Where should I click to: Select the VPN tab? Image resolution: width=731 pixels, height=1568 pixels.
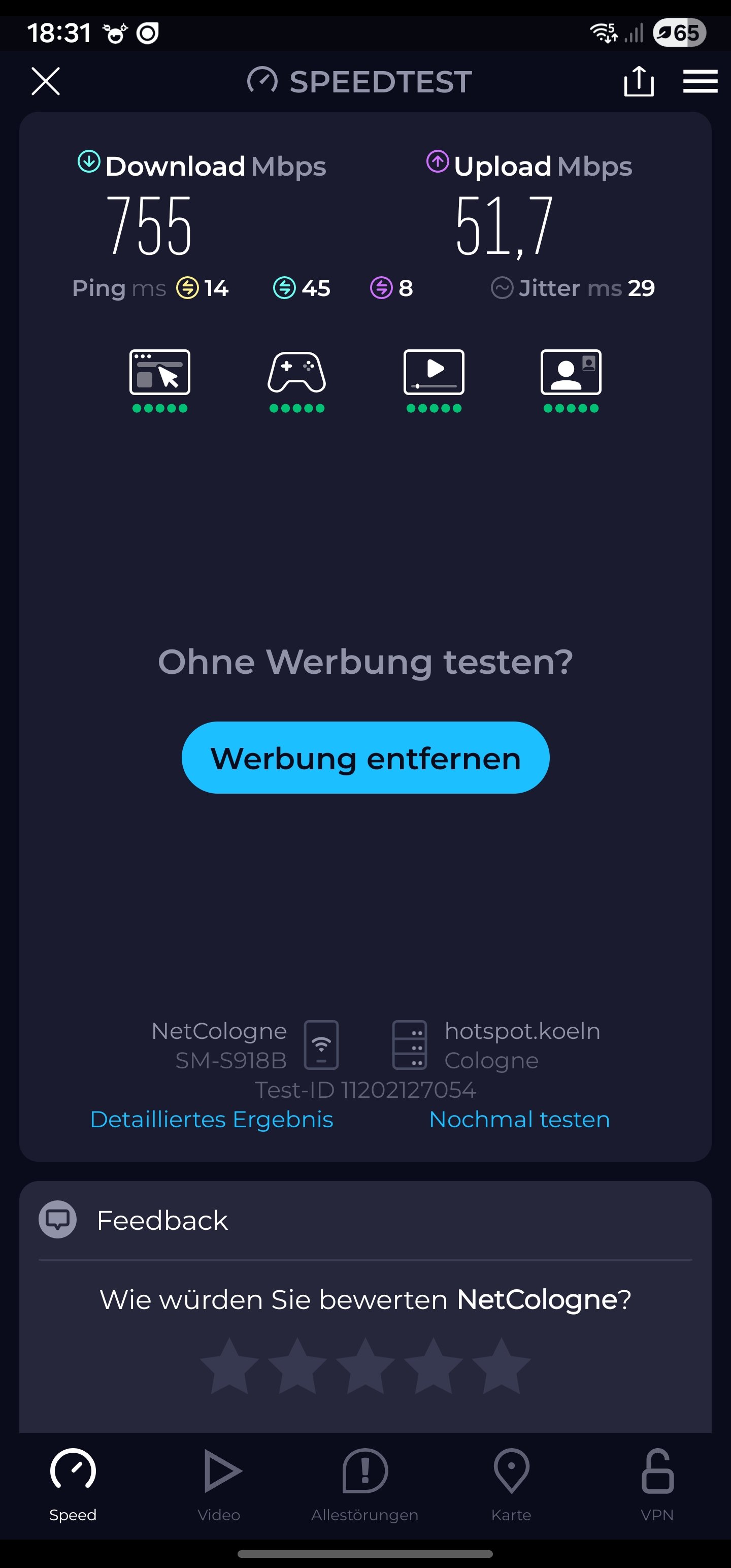point(657,1483)
